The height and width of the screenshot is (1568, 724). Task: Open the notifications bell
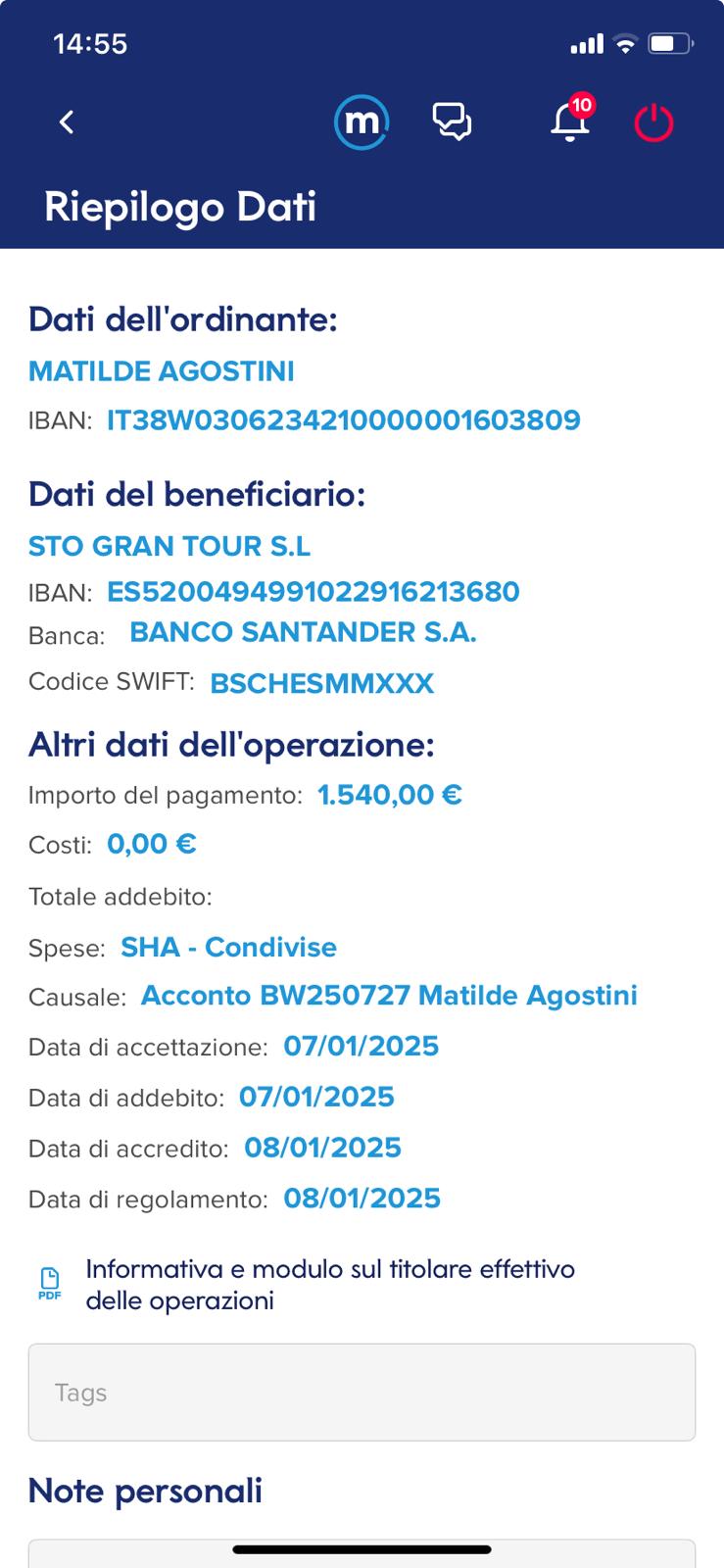571,121
